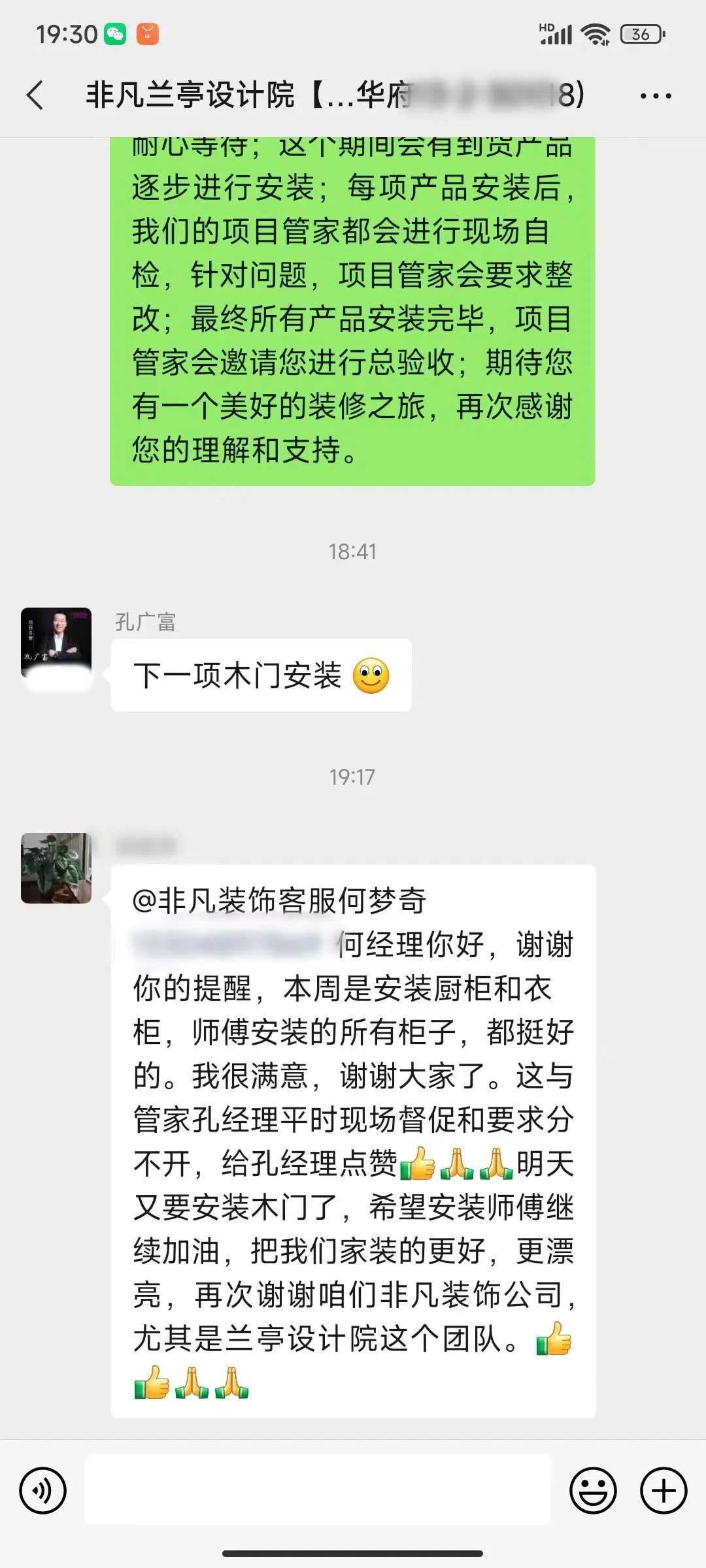View 孔广富's profile avatar
This screenshot has width=706, height=1568.
coord(56,642)
